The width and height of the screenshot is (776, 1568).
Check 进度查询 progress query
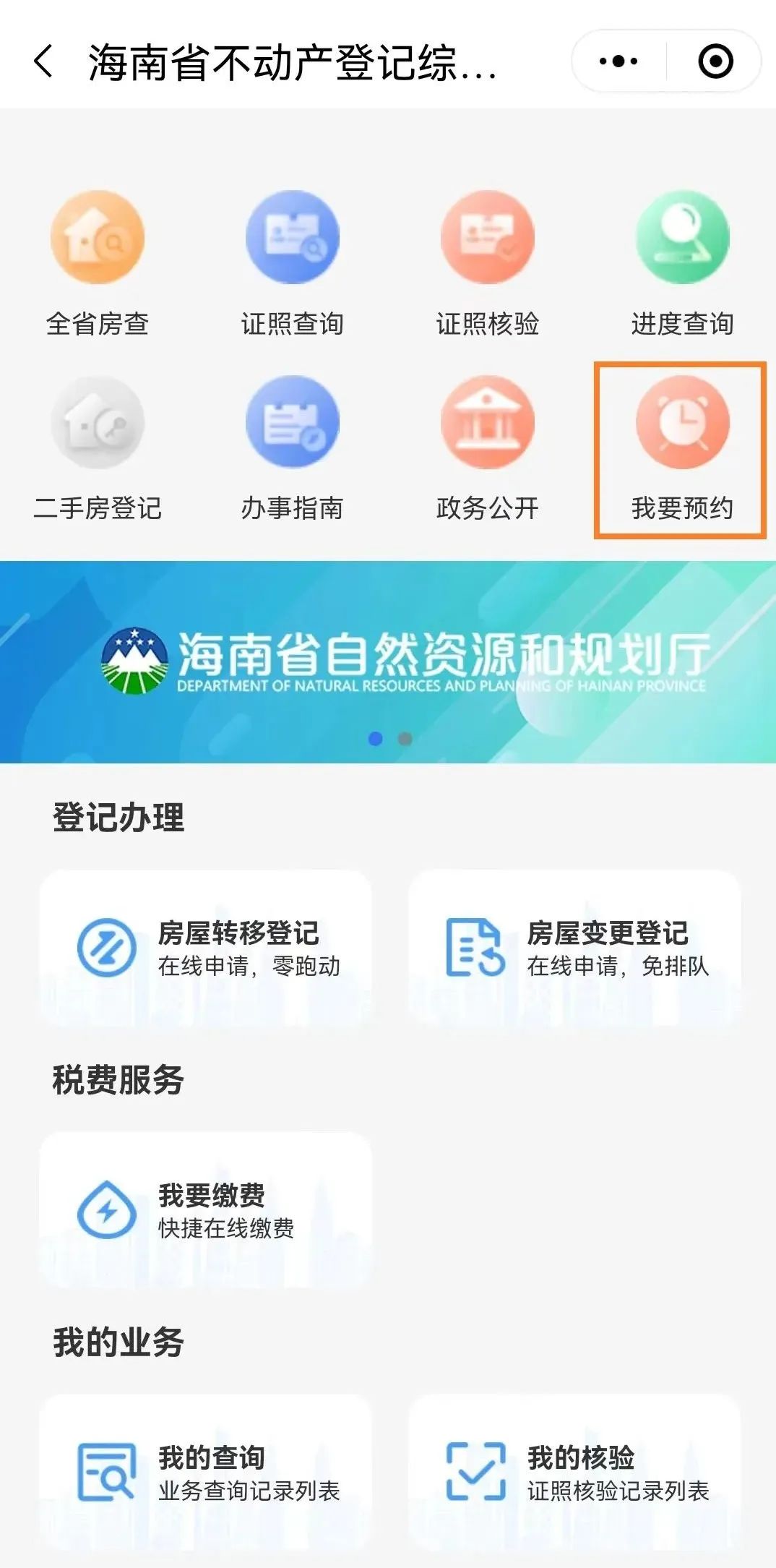[682, 263]
